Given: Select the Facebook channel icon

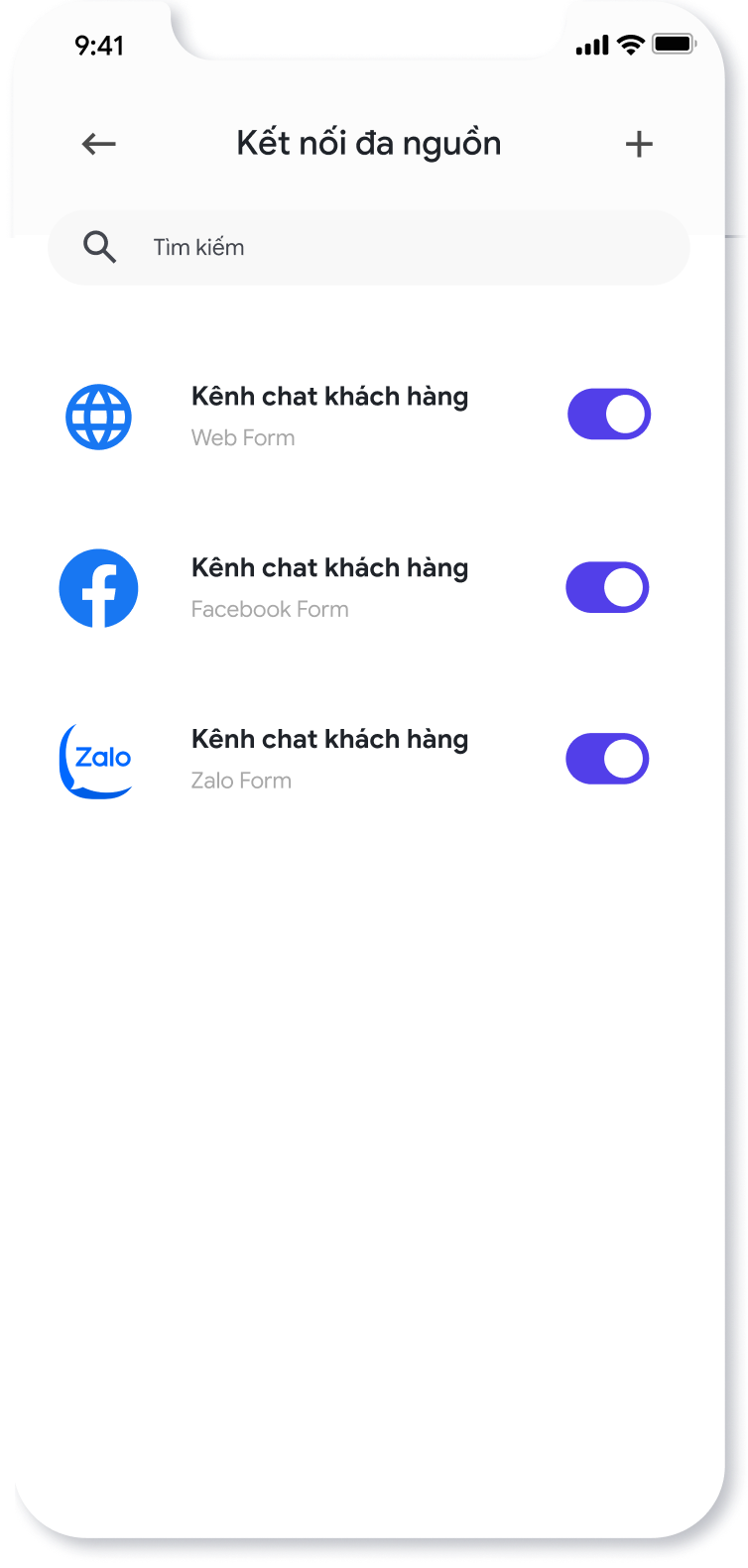Looking at the screenshot, I should (x=99, y=587).
